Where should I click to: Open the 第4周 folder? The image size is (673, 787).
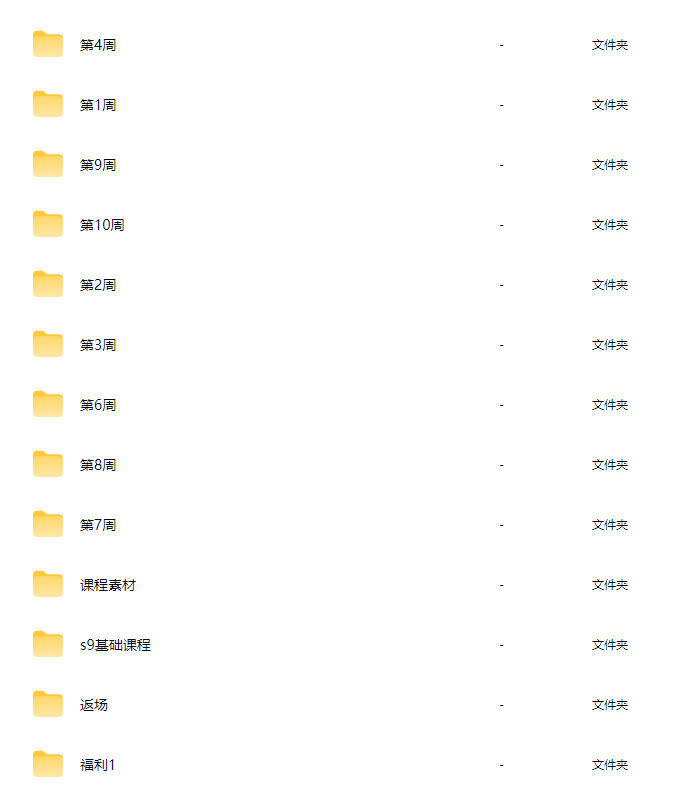click(x=98, y=45)
